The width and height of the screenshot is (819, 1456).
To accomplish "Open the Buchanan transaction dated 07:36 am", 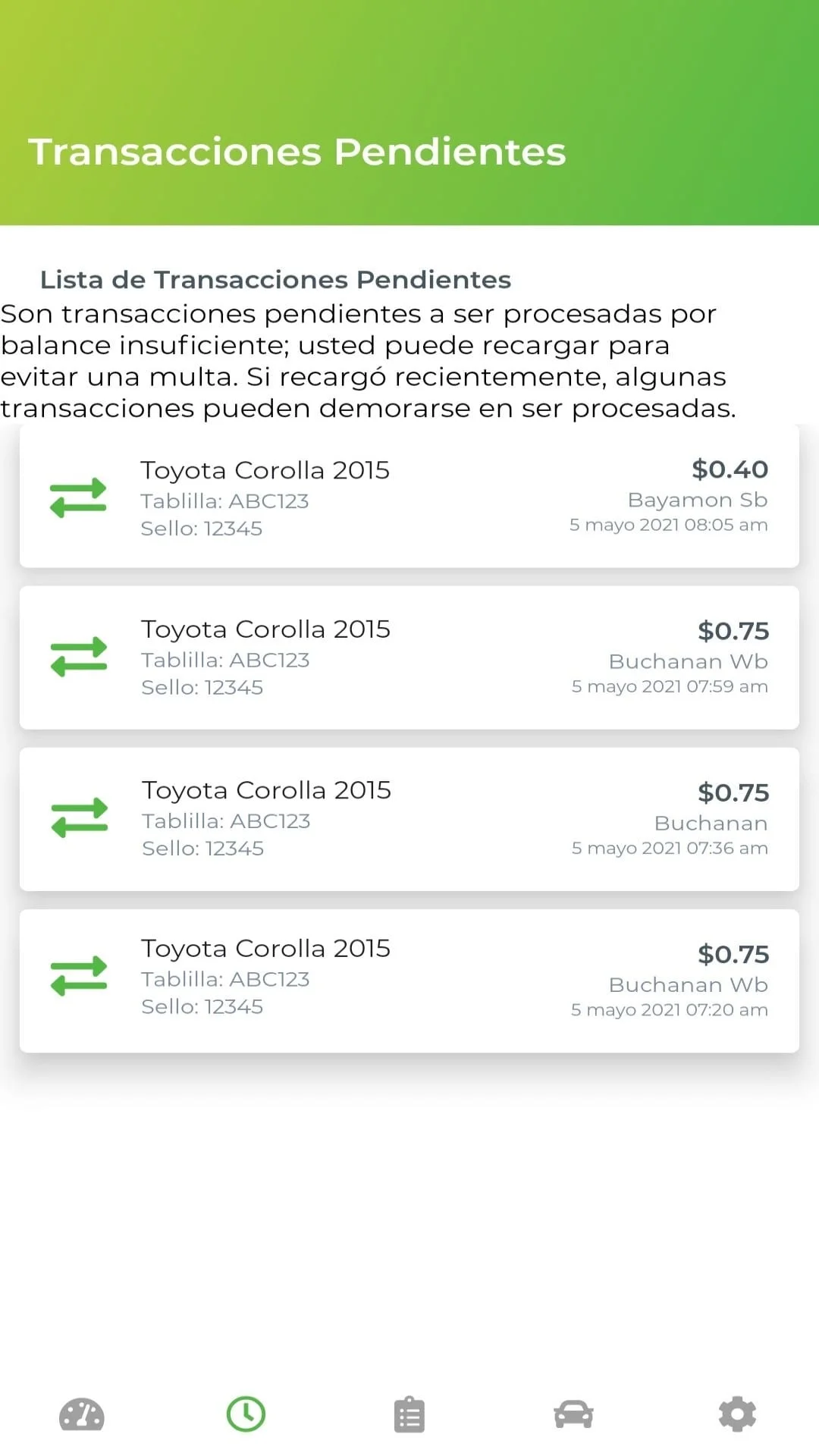I will 409,817.
